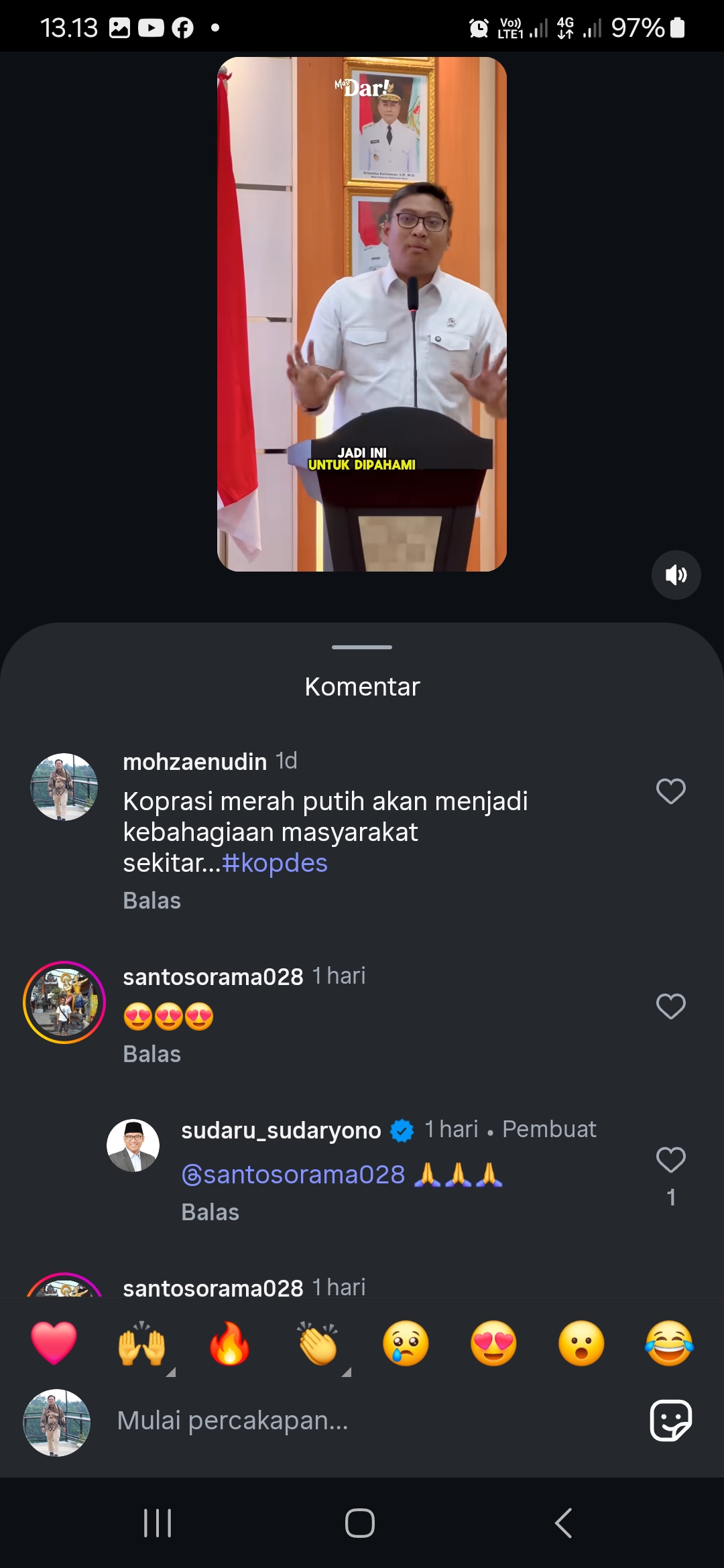Open sudaru_sudaryono's profile picture
Viewport: 724px width, 1568px height.
point(133,1145)
